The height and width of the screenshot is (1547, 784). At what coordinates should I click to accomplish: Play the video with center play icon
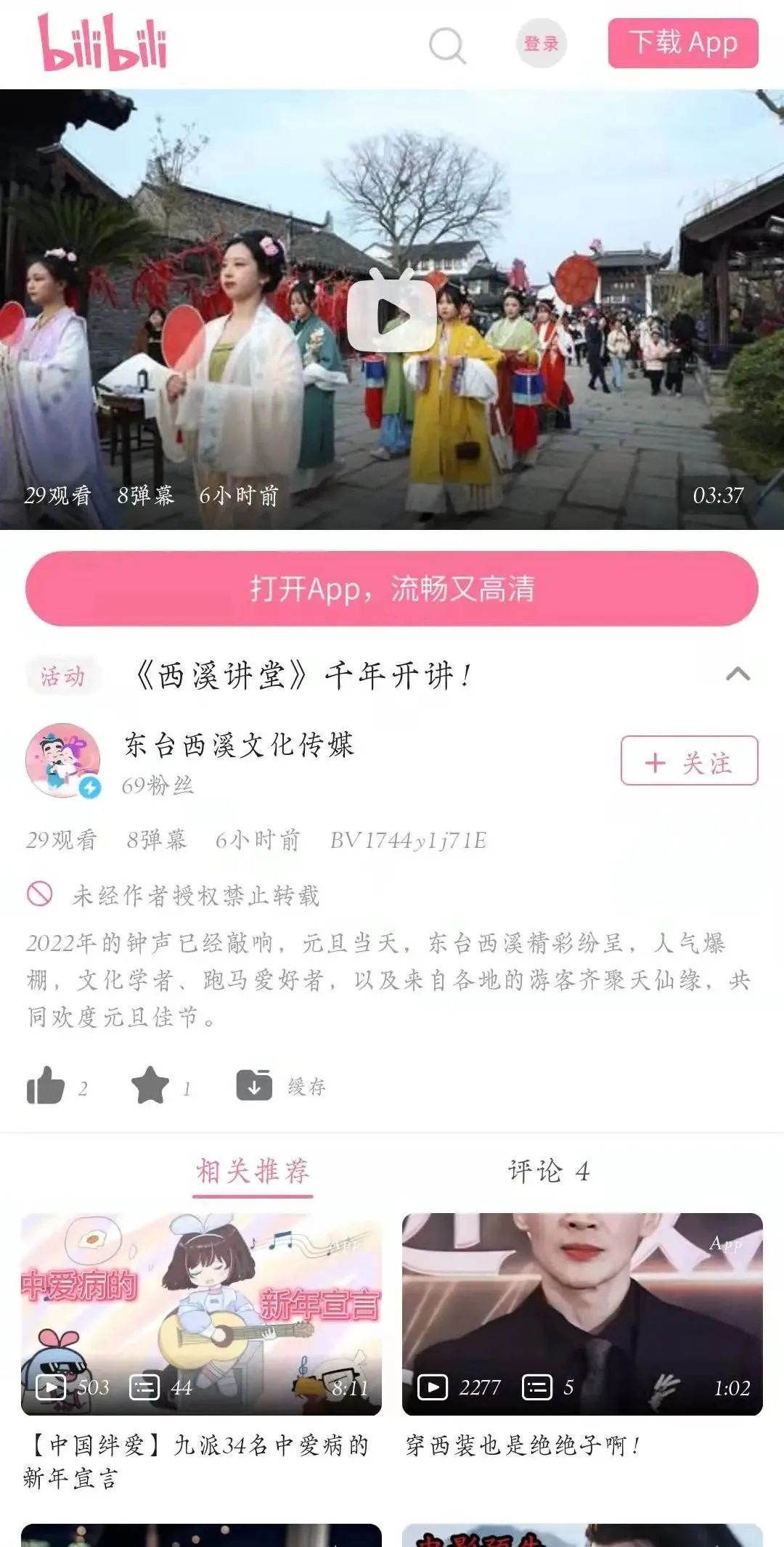392,311
